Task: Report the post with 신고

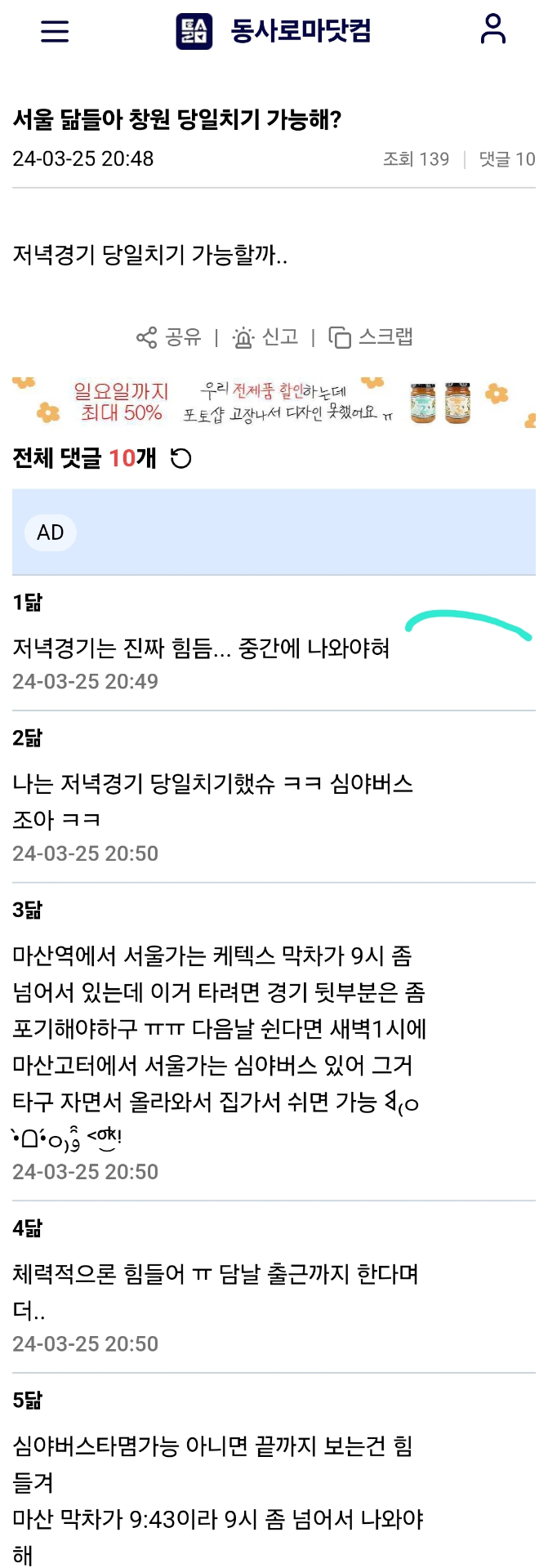Action: tap(265, 337)
